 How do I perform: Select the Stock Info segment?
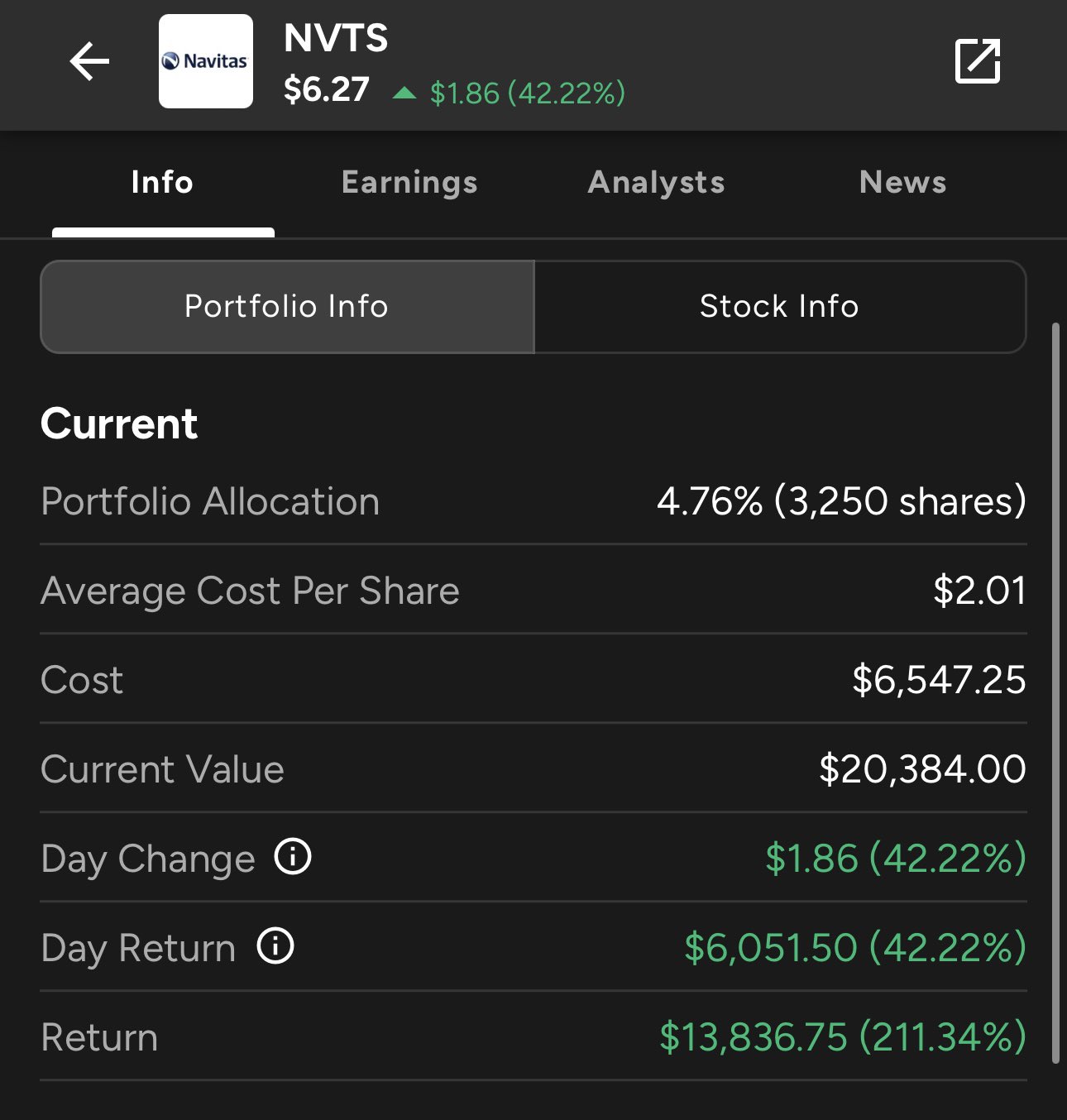(x=779, y=307)
